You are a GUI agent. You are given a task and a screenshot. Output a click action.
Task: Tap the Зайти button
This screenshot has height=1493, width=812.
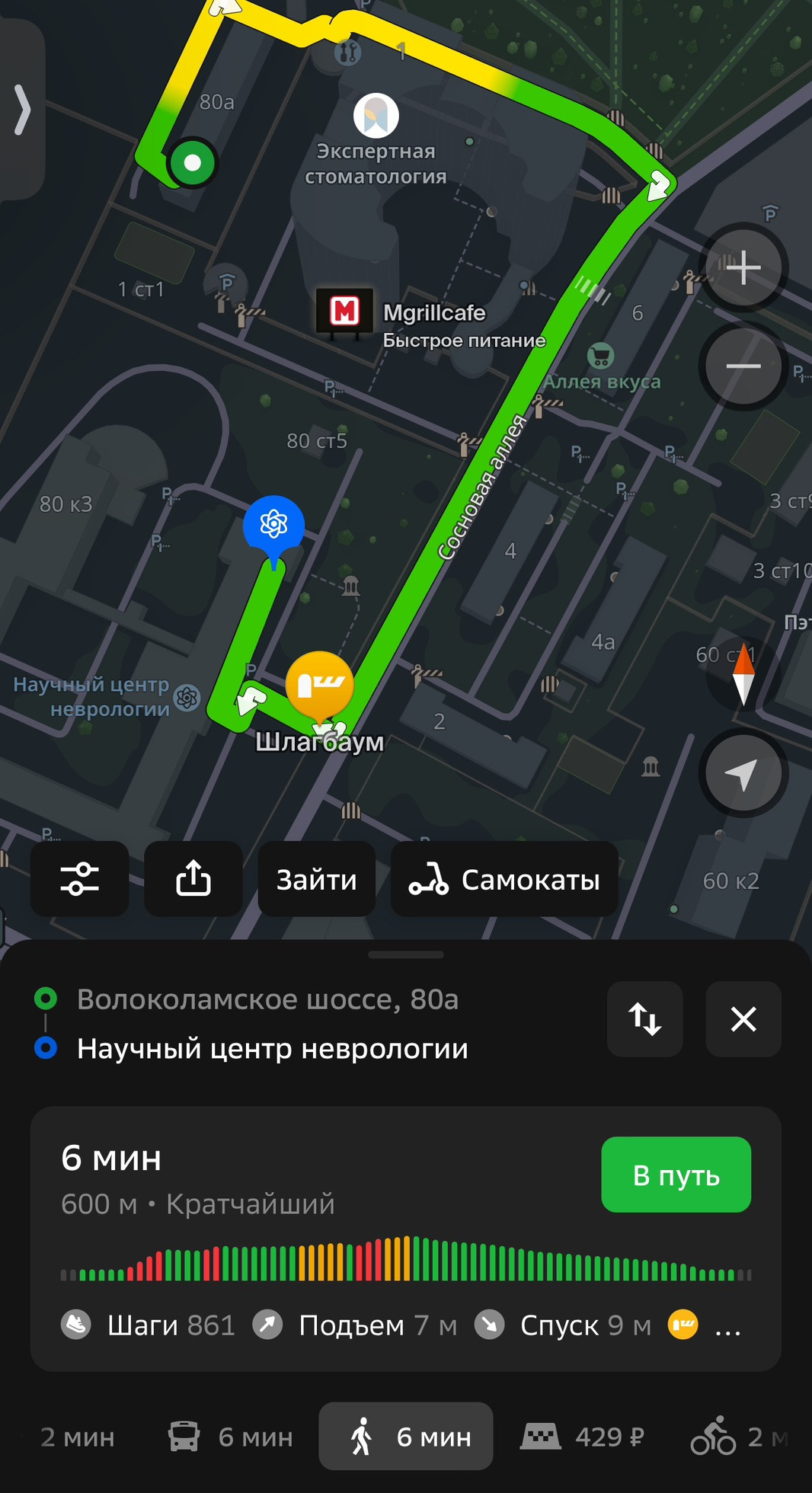pos(316,879)
